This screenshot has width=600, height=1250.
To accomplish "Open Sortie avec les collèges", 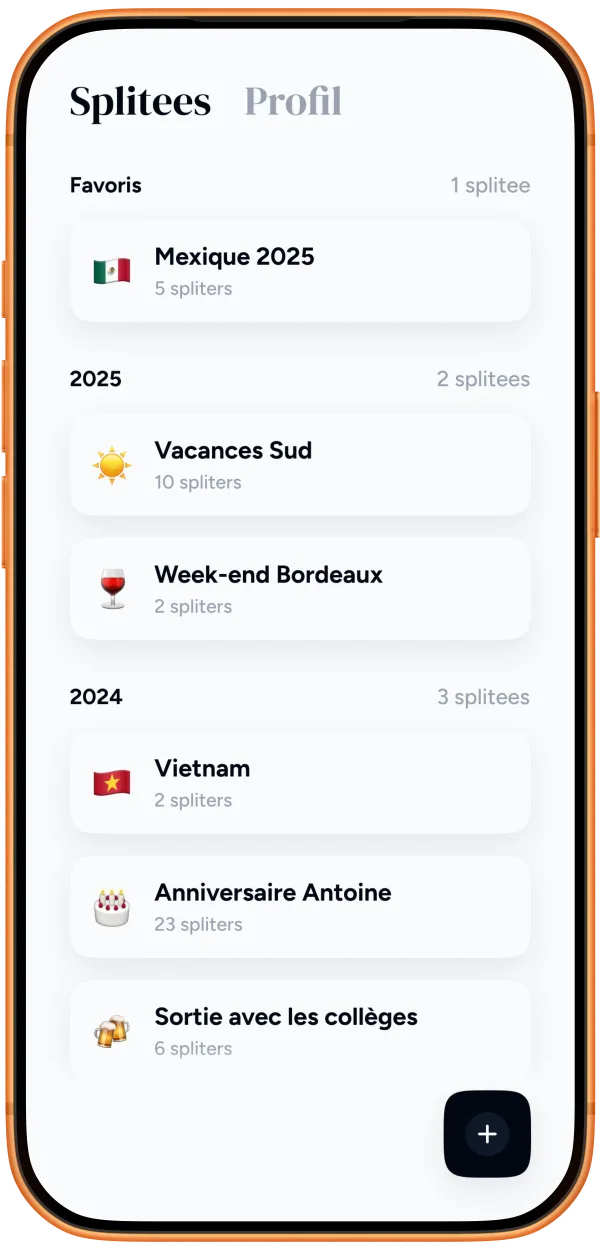I will [x=300, y=1030].
